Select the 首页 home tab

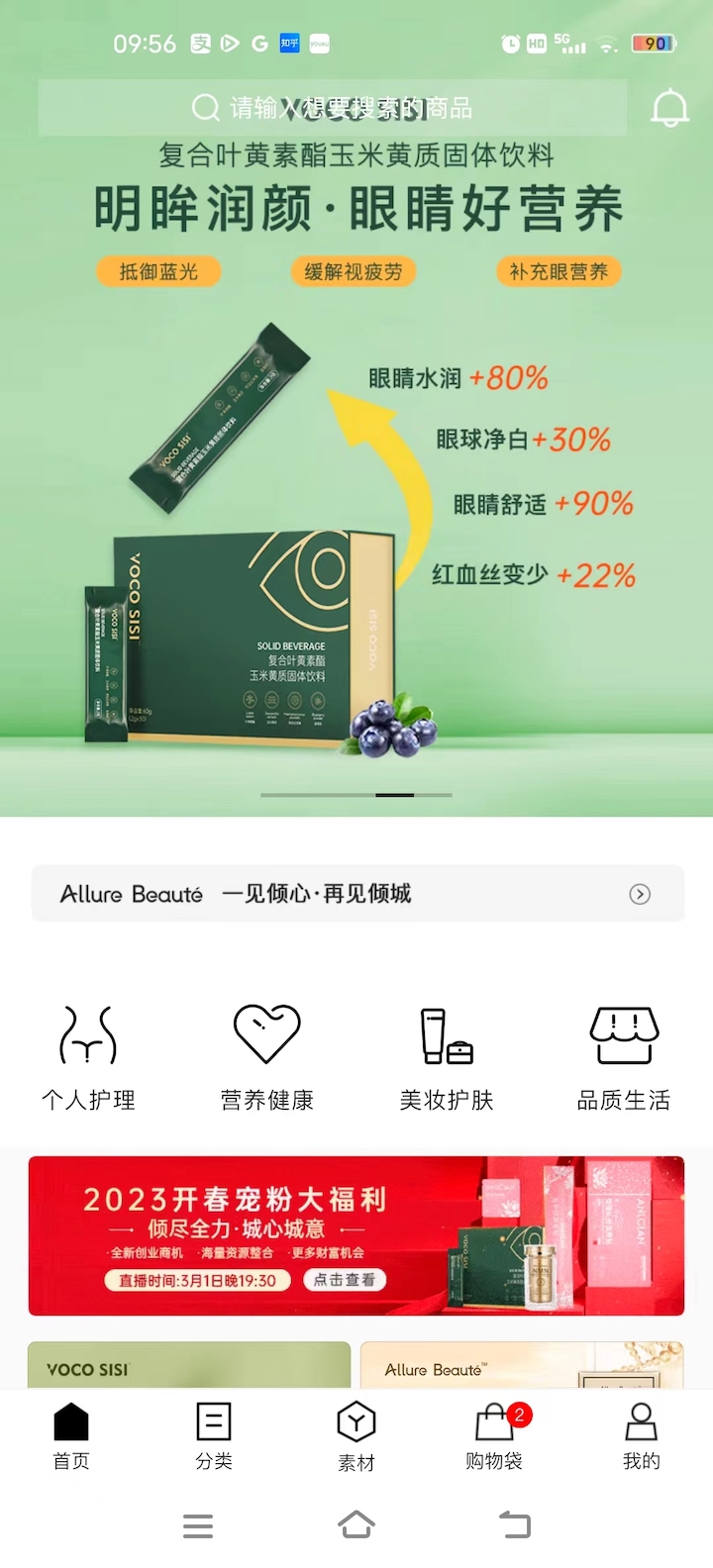tap(71, 1436)
